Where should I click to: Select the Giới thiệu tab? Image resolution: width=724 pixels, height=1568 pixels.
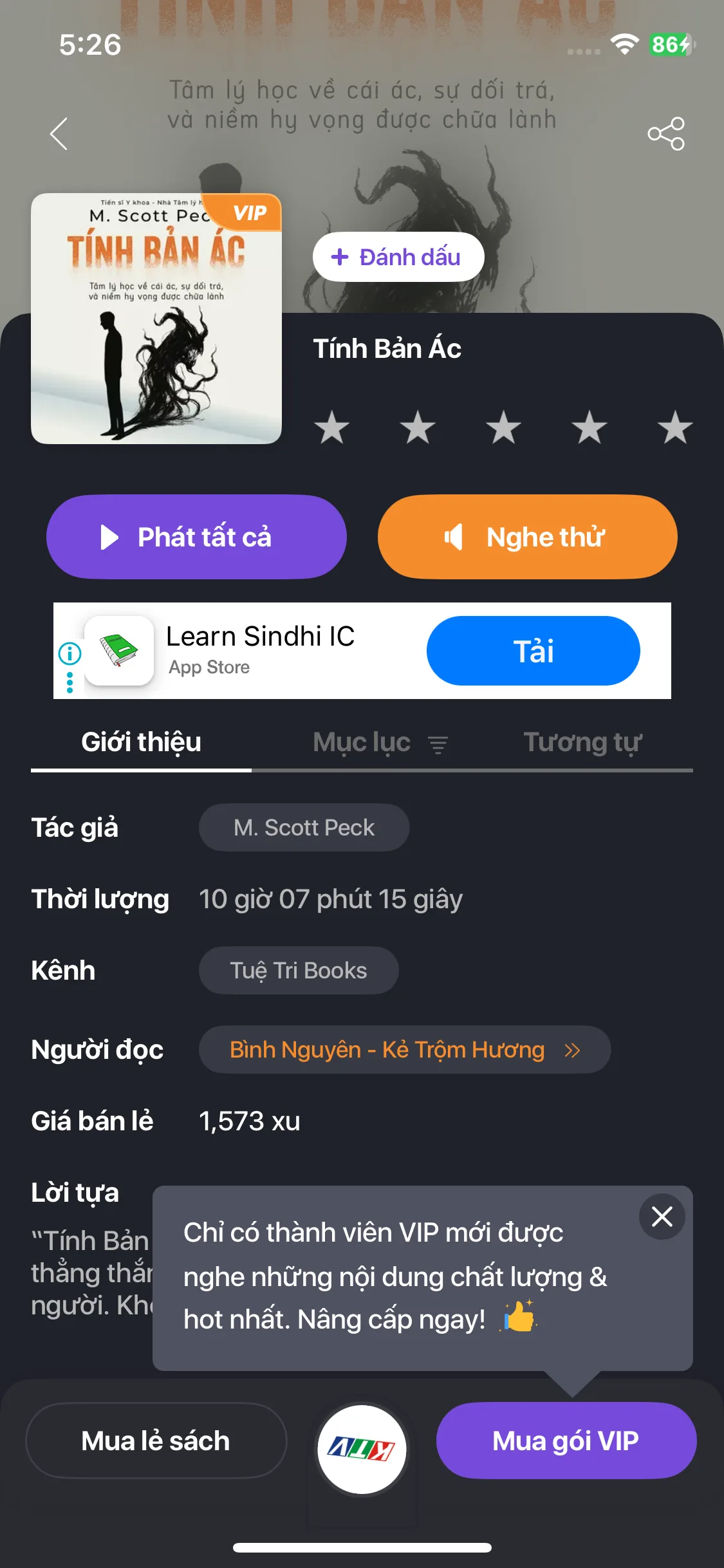coord(141,742)
